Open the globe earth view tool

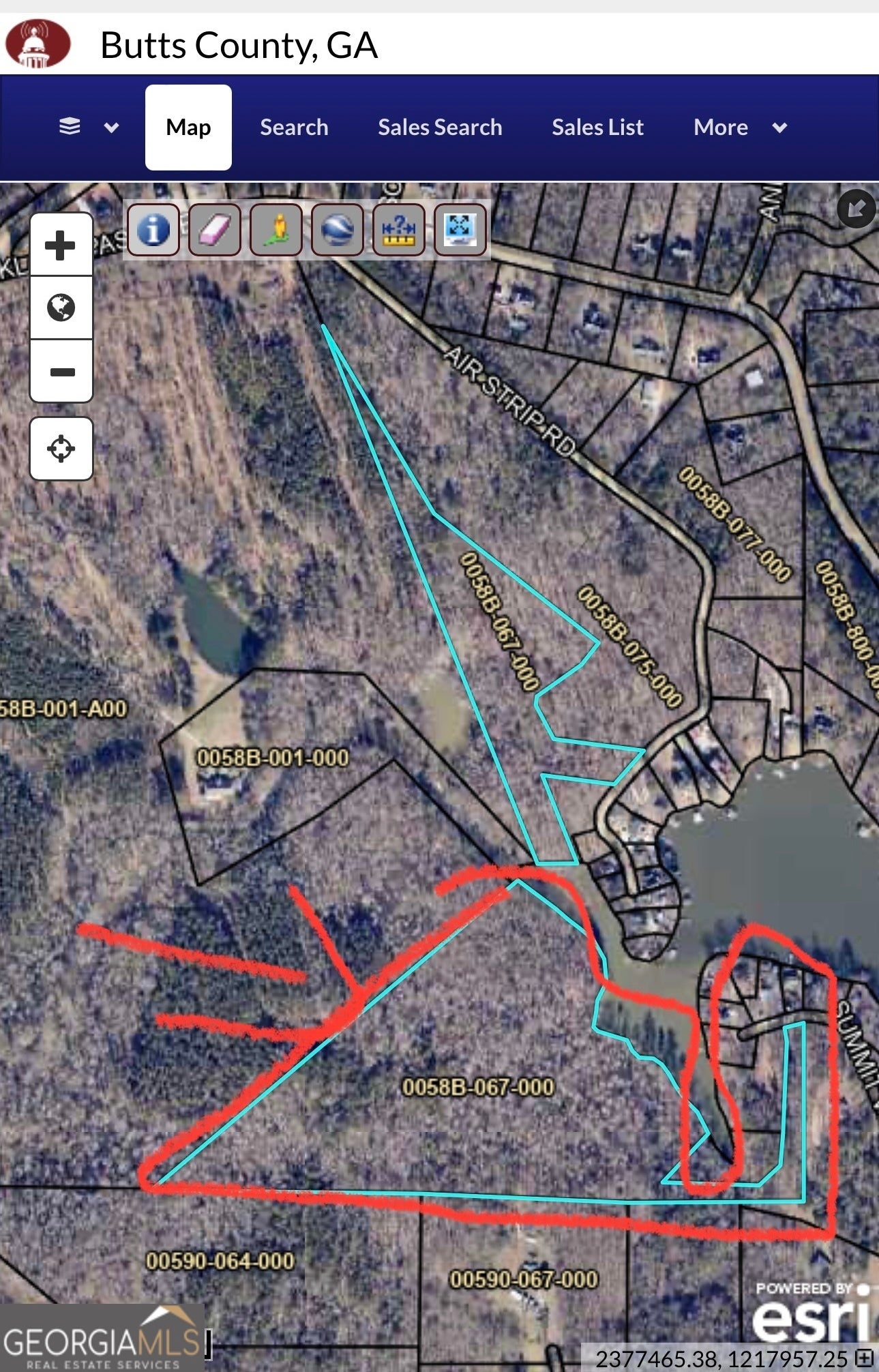[x=337, y=230]
